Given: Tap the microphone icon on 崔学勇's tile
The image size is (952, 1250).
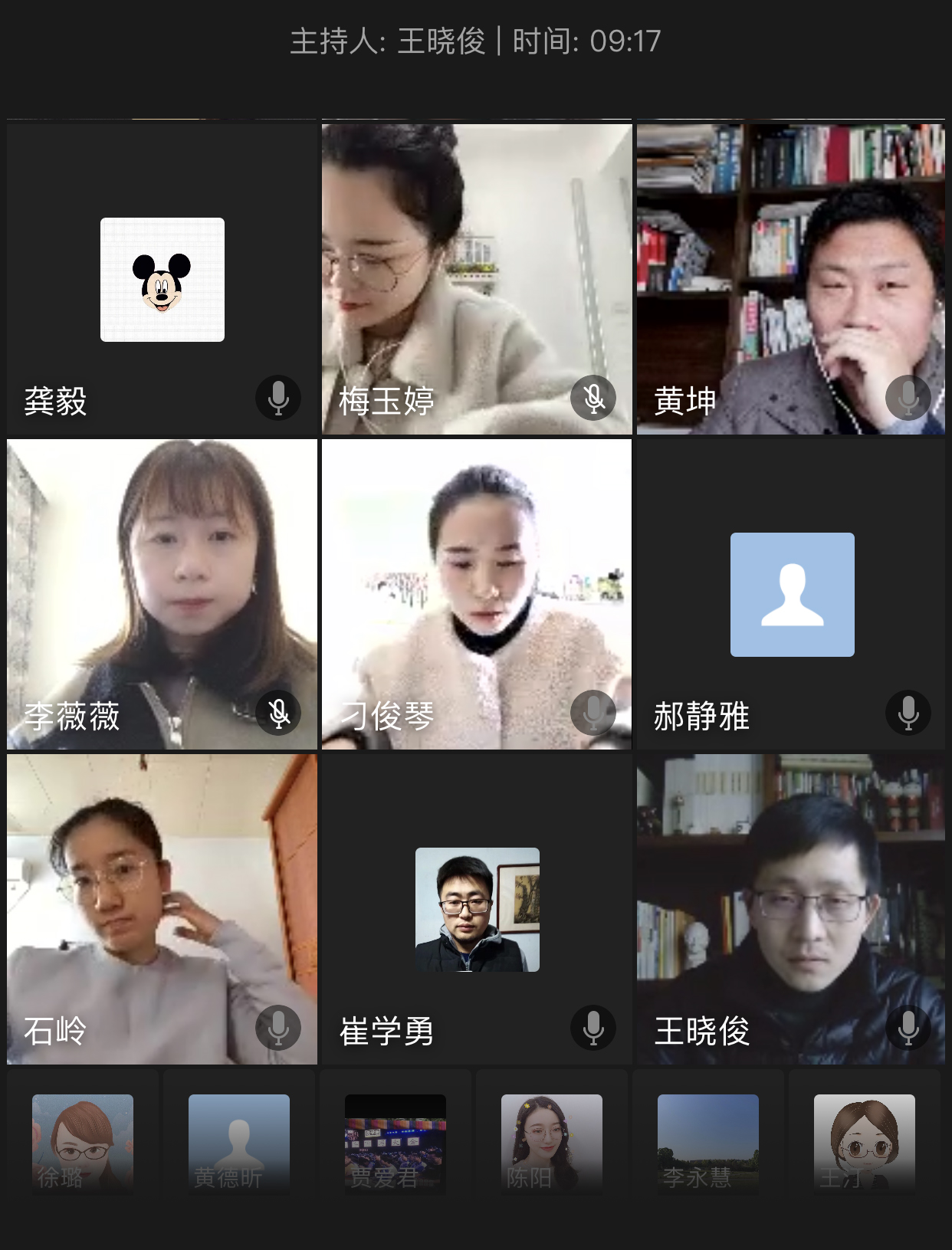Looking at the screenshot, I should coord(593,1028).
